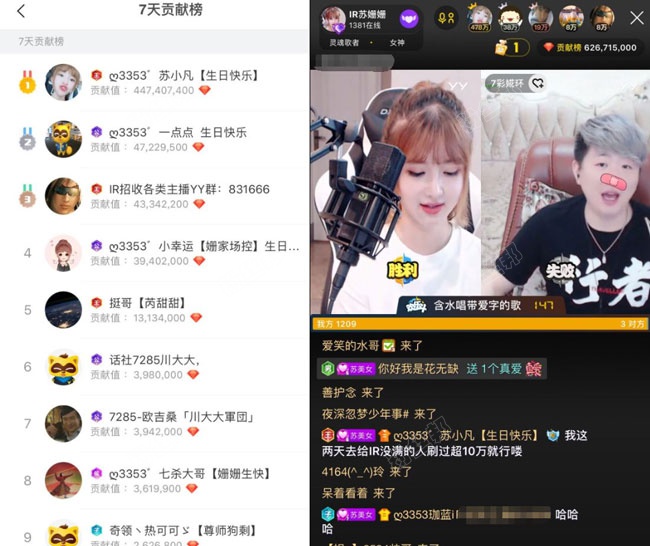Go back from the 7天贡献榜 page

coord(21,12)
